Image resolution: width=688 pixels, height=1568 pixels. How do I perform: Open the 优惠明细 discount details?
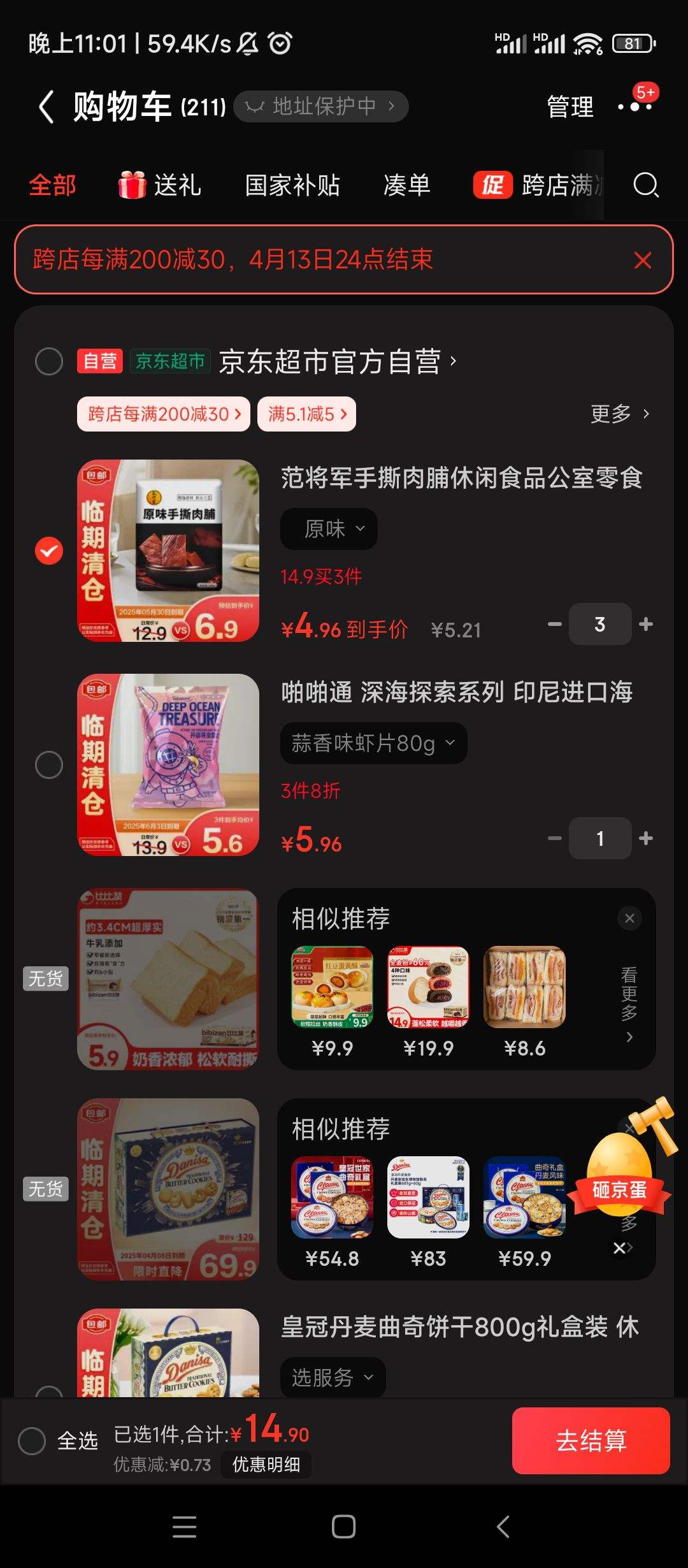[267, 1465]
